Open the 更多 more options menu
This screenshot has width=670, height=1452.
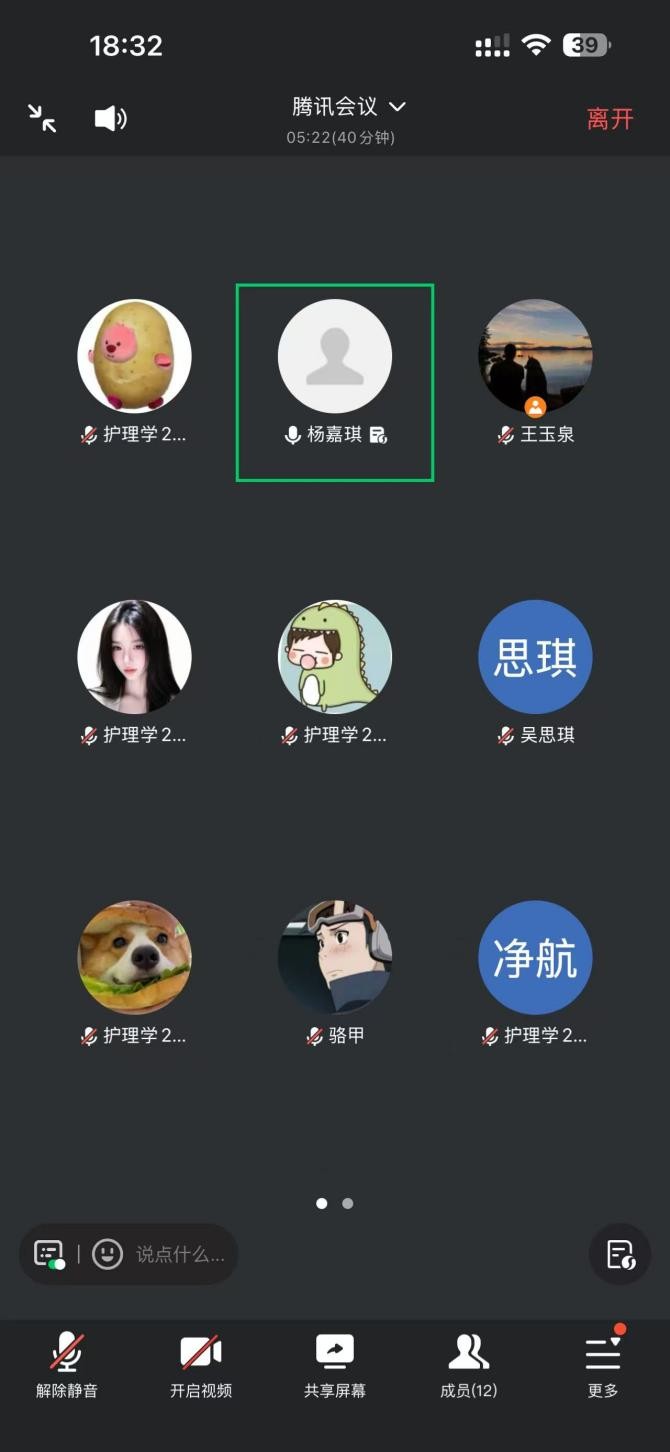[x=603, y=1365]
